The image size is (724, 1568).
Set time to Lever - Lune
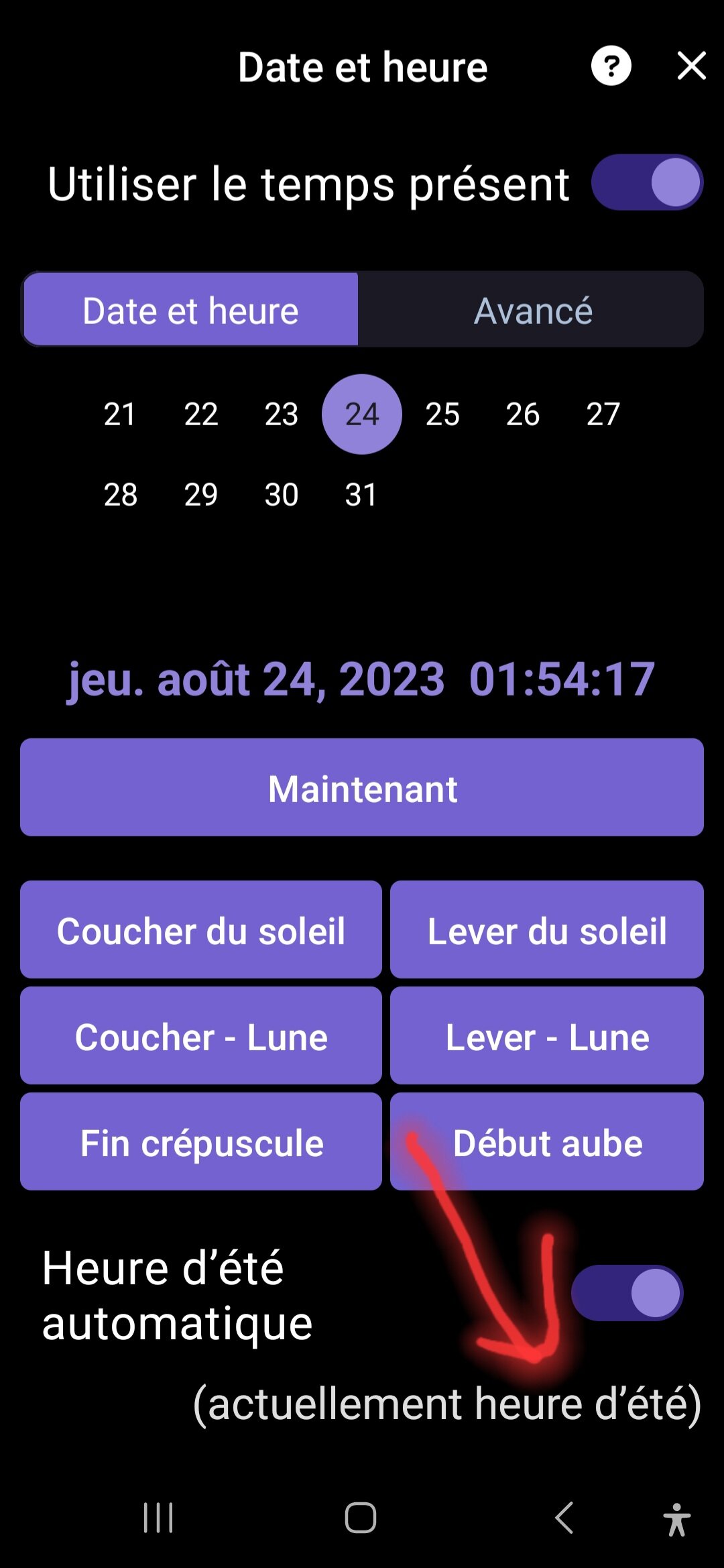[x=547, y=1035]
